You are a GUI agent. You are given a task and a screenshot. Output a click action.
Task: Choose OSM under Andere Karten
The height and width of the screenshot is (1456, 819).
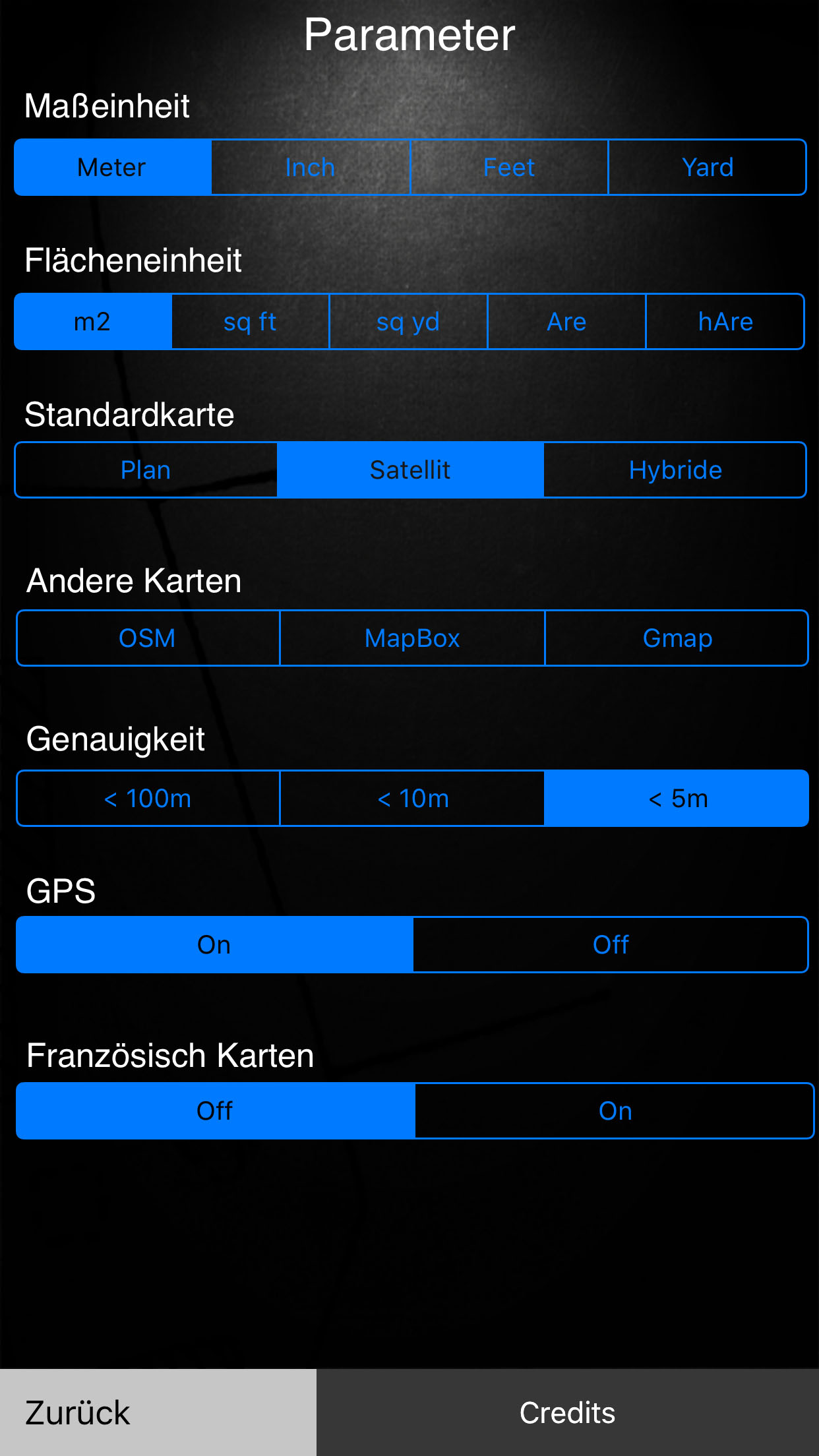148,638
